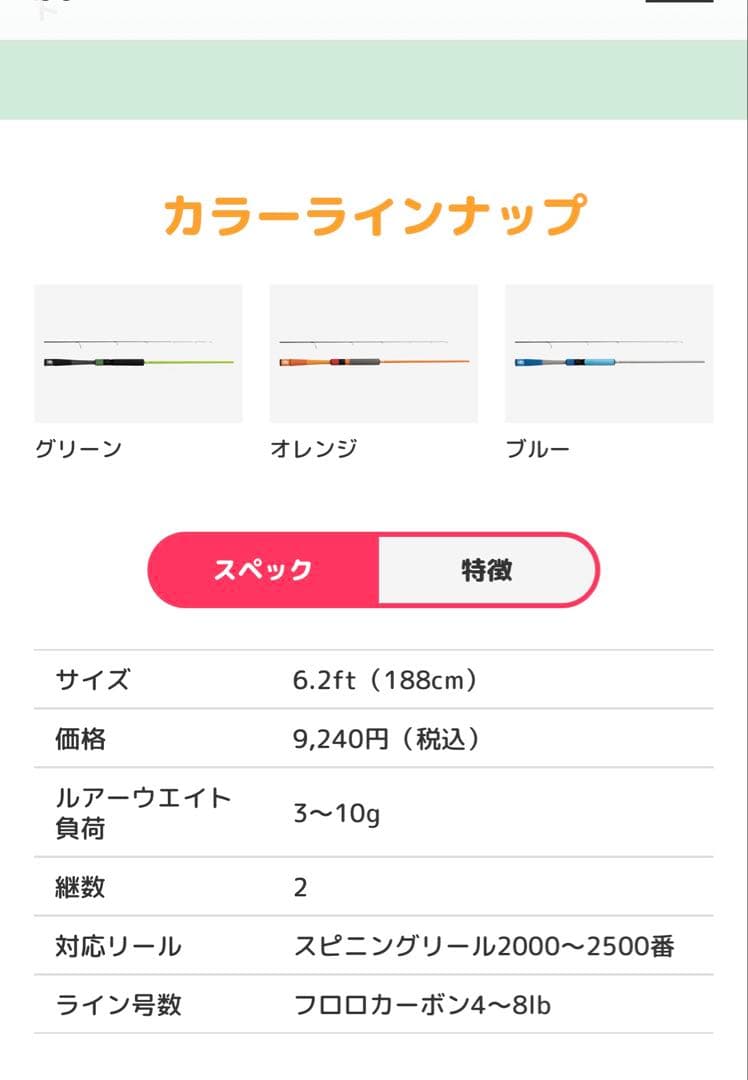
Task: Click the 6.2ft（188cm）size value
Action: 385,680
